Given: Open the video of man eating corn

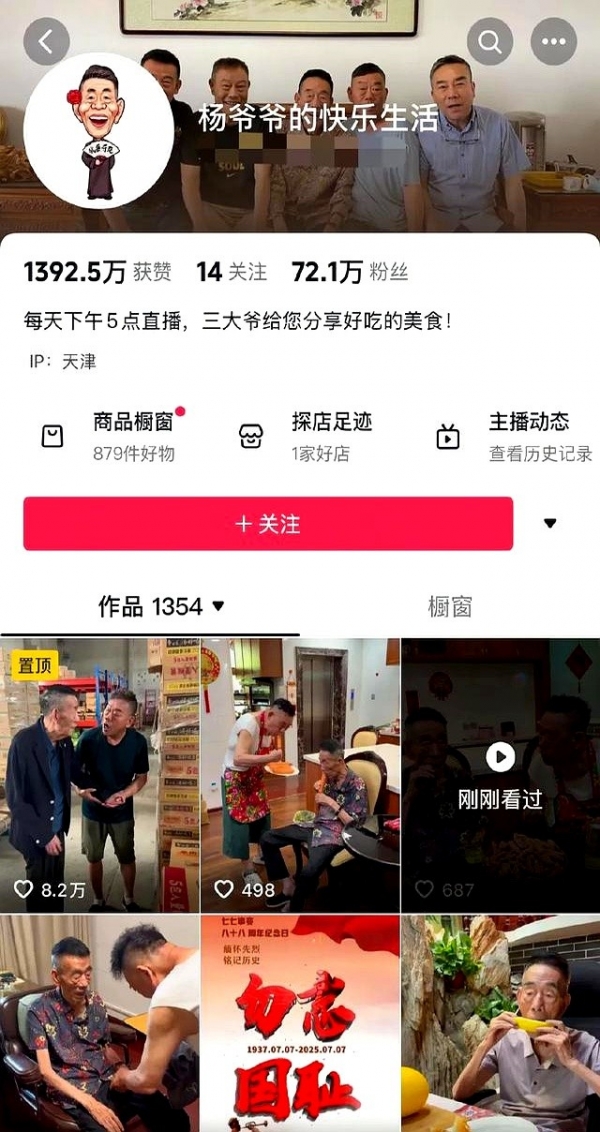Looking at the screenshot, I should 500,1025.
